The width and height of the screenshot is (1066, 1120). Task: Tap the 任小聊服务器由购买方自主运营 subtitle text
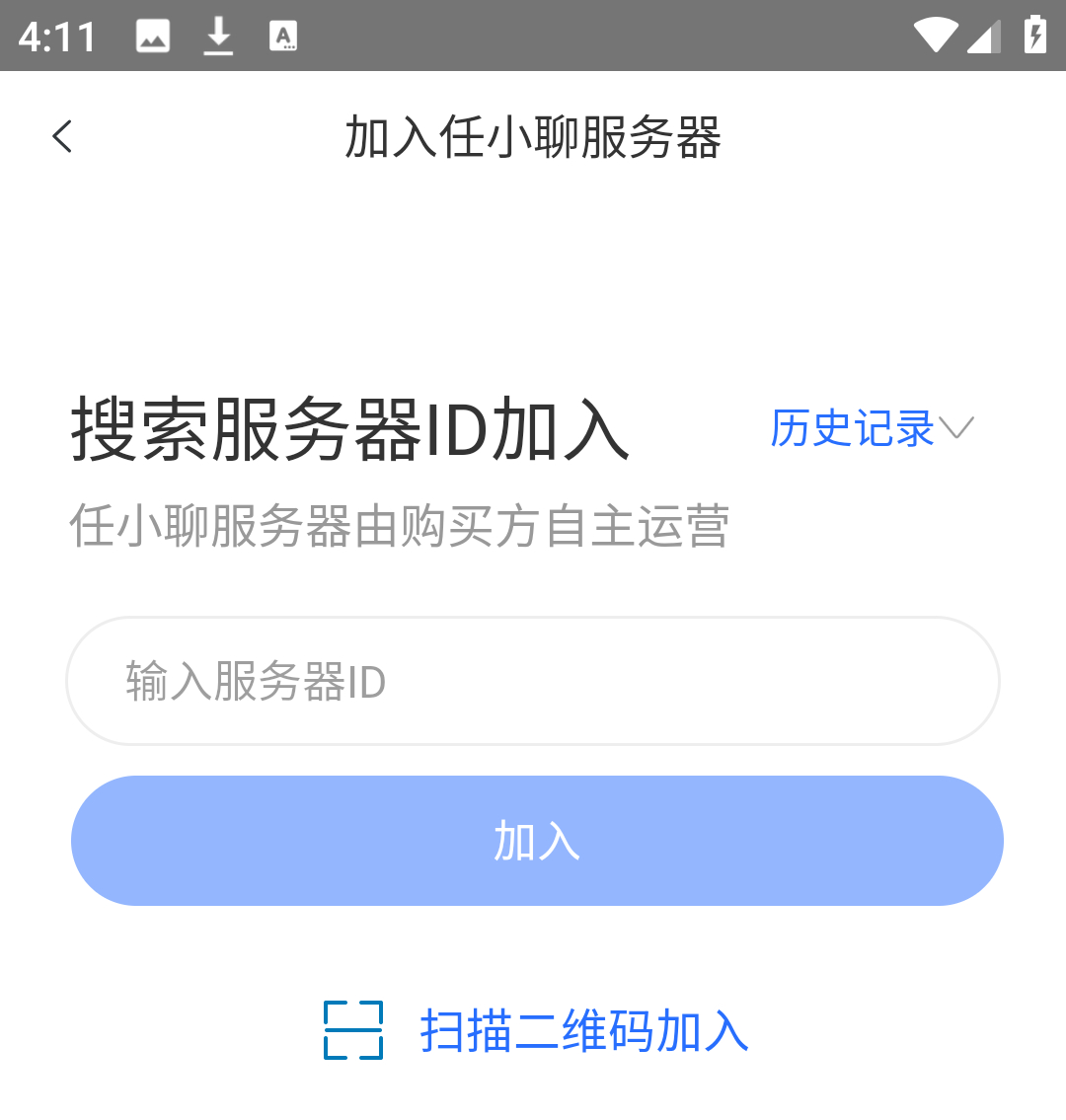tap(401, 526)
